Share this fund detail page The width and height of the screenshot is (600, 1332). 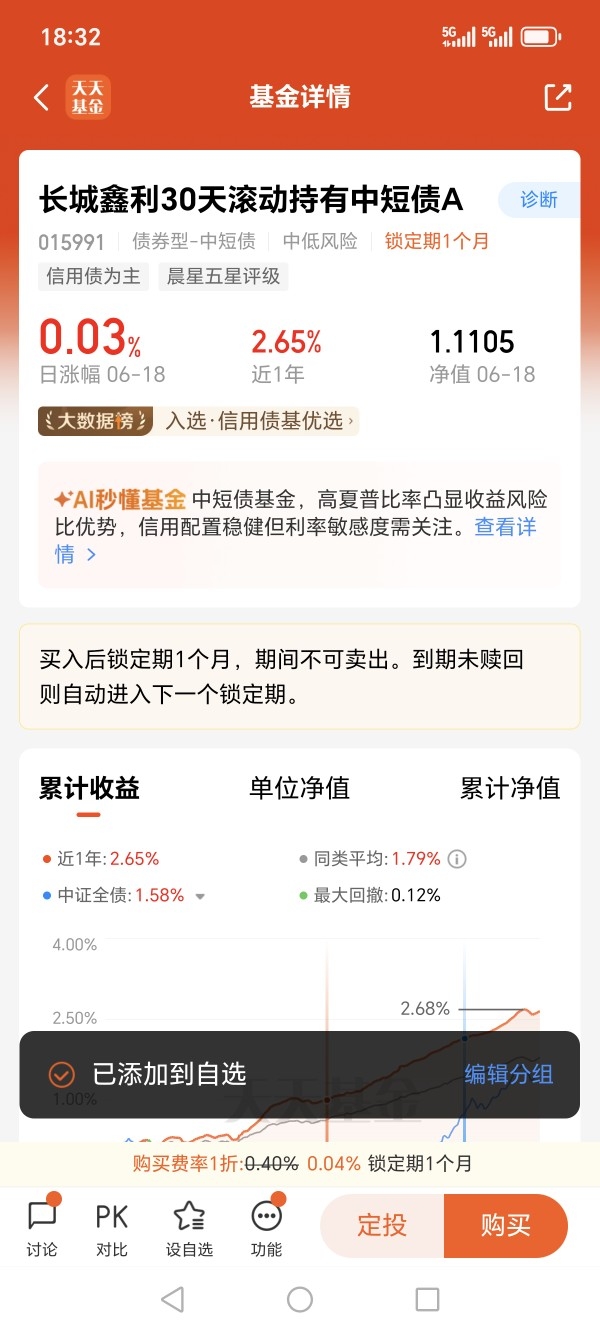point(557,97)
